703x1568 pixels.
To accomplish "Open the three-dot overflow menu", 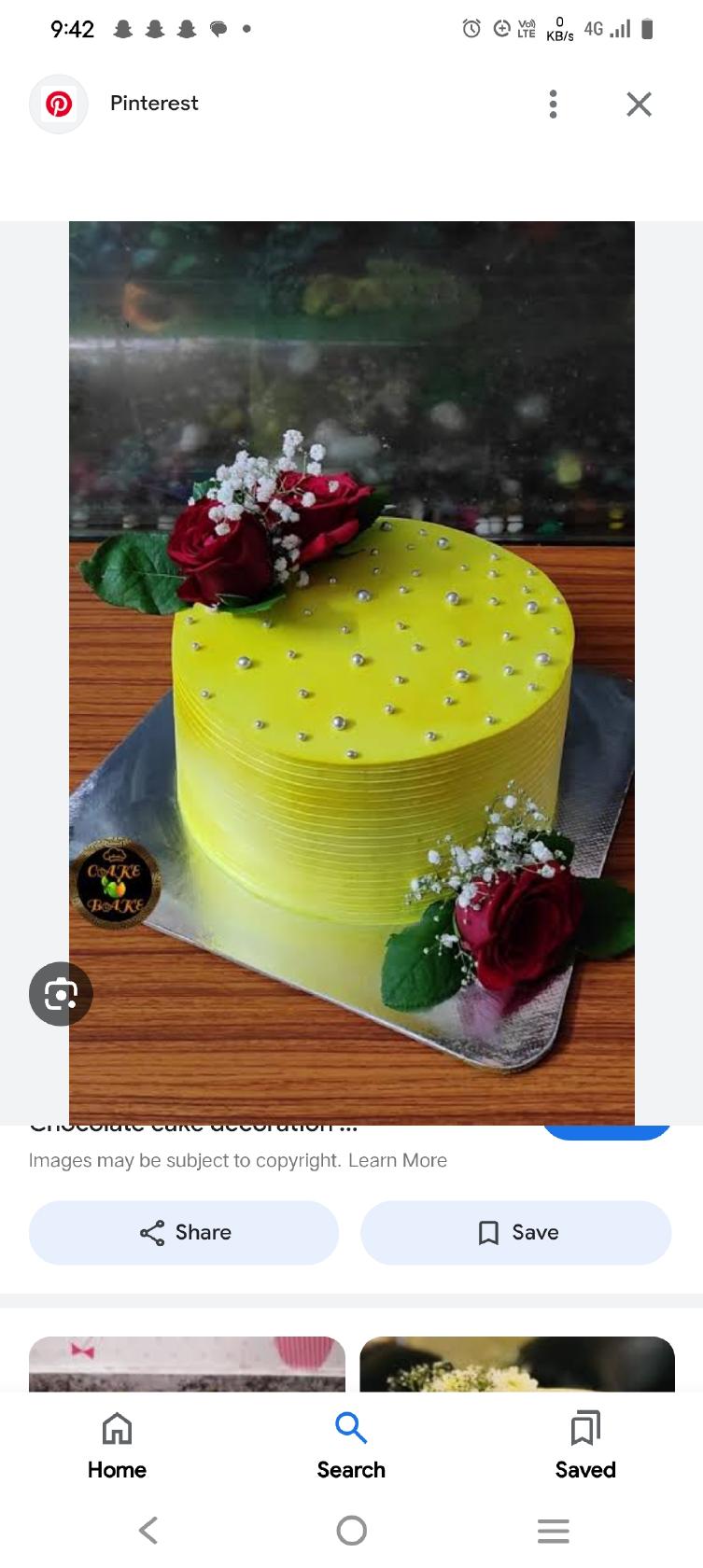I will pos(554,104).
